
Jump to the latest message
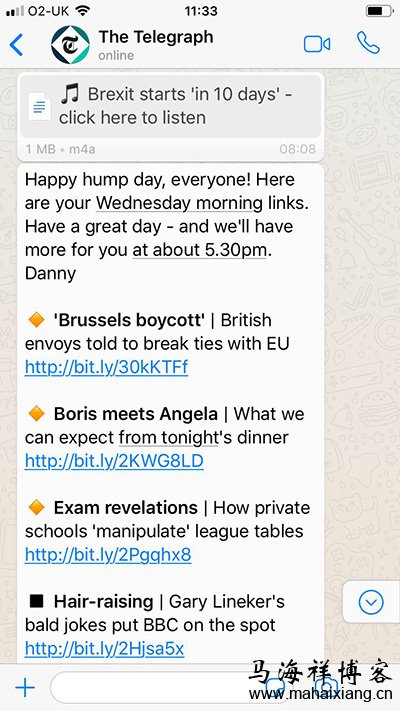[371, 602]
